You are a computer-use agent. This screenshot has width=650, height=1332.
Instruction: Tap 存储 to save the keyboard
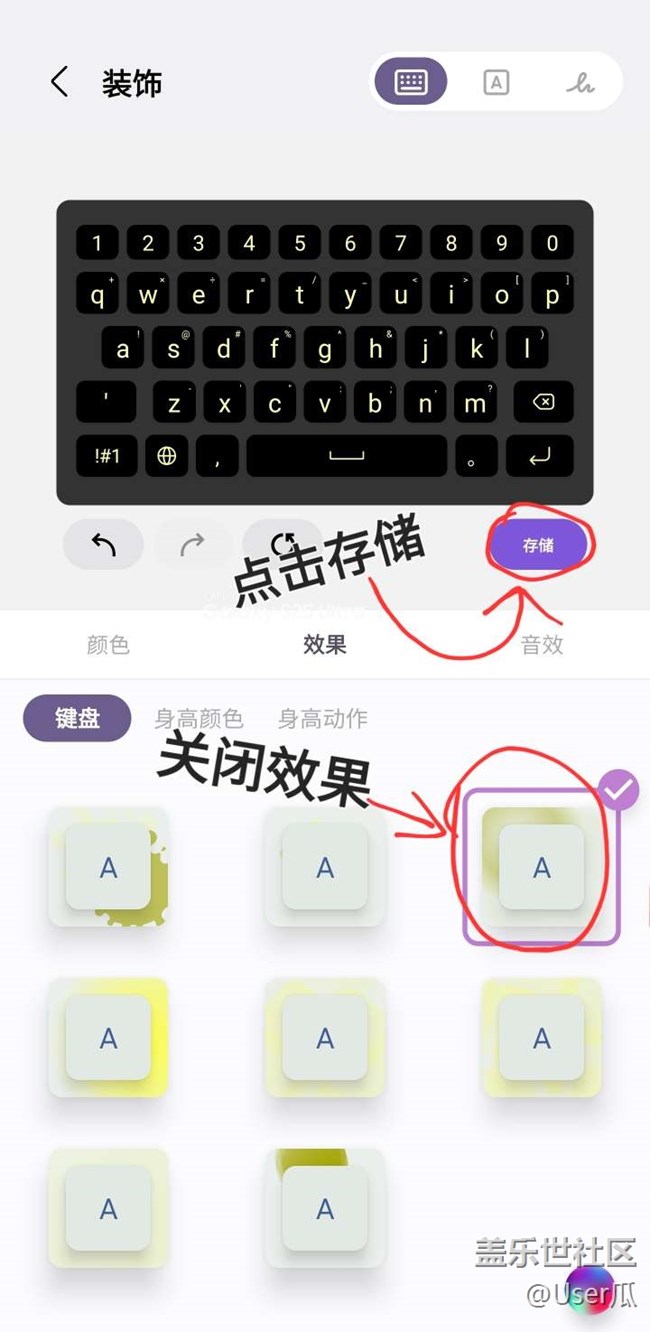[538, 545]
